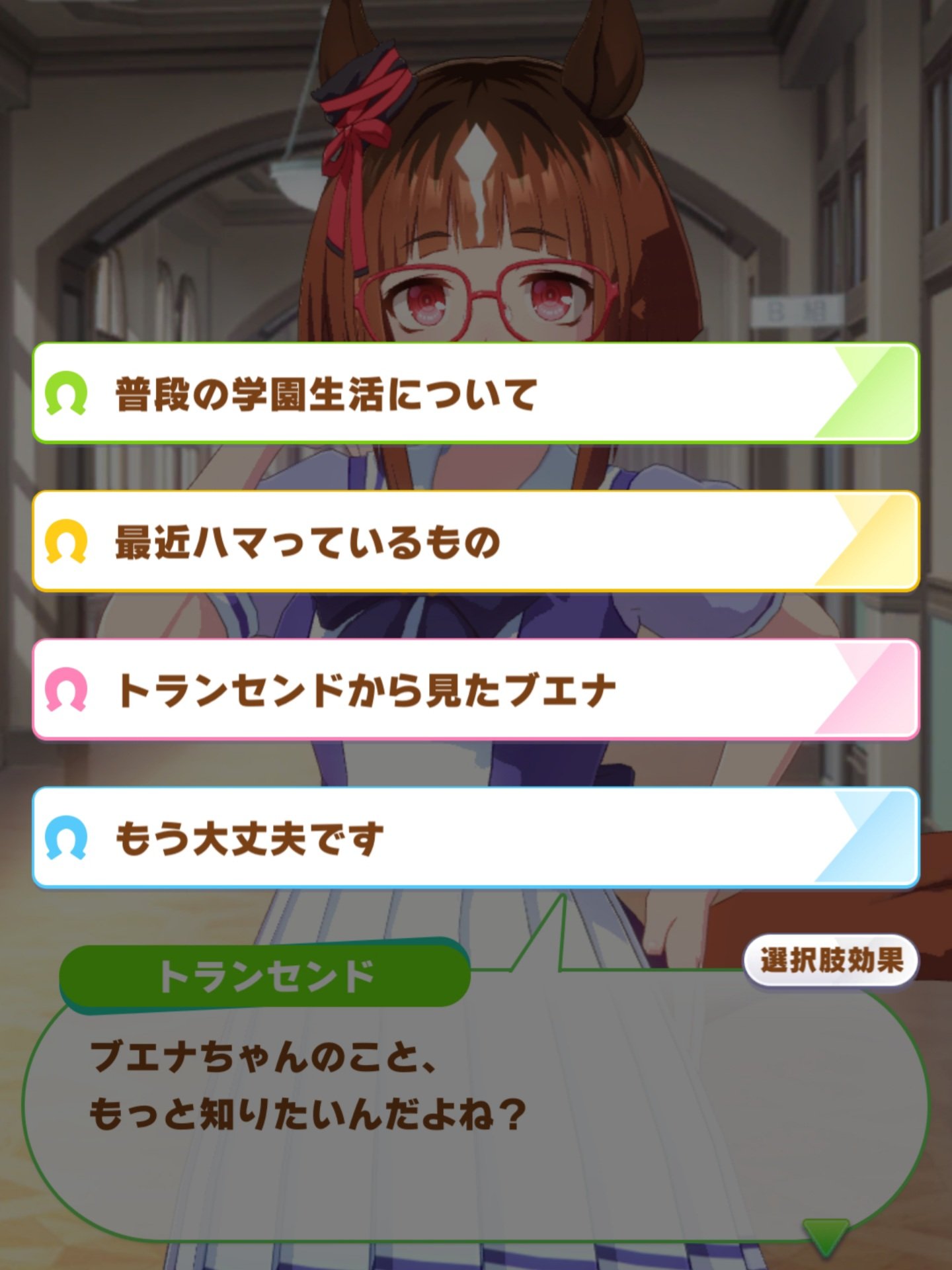This screenshot has width=952, height=1270.
Task: Select 最近ハマっているもの choice
Action: (x=476, y=542)
